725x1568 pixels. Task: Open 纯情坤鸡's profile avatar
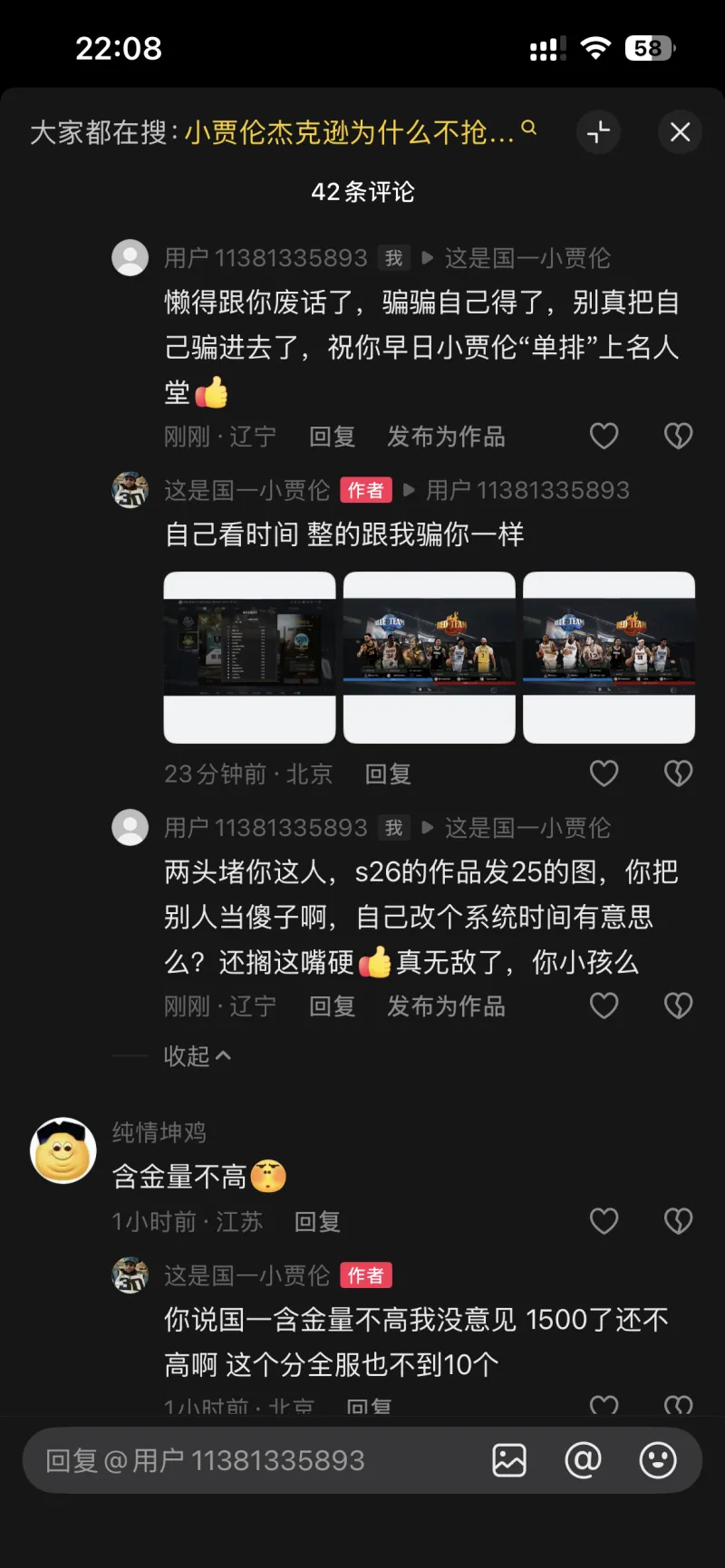[63, 1150]
